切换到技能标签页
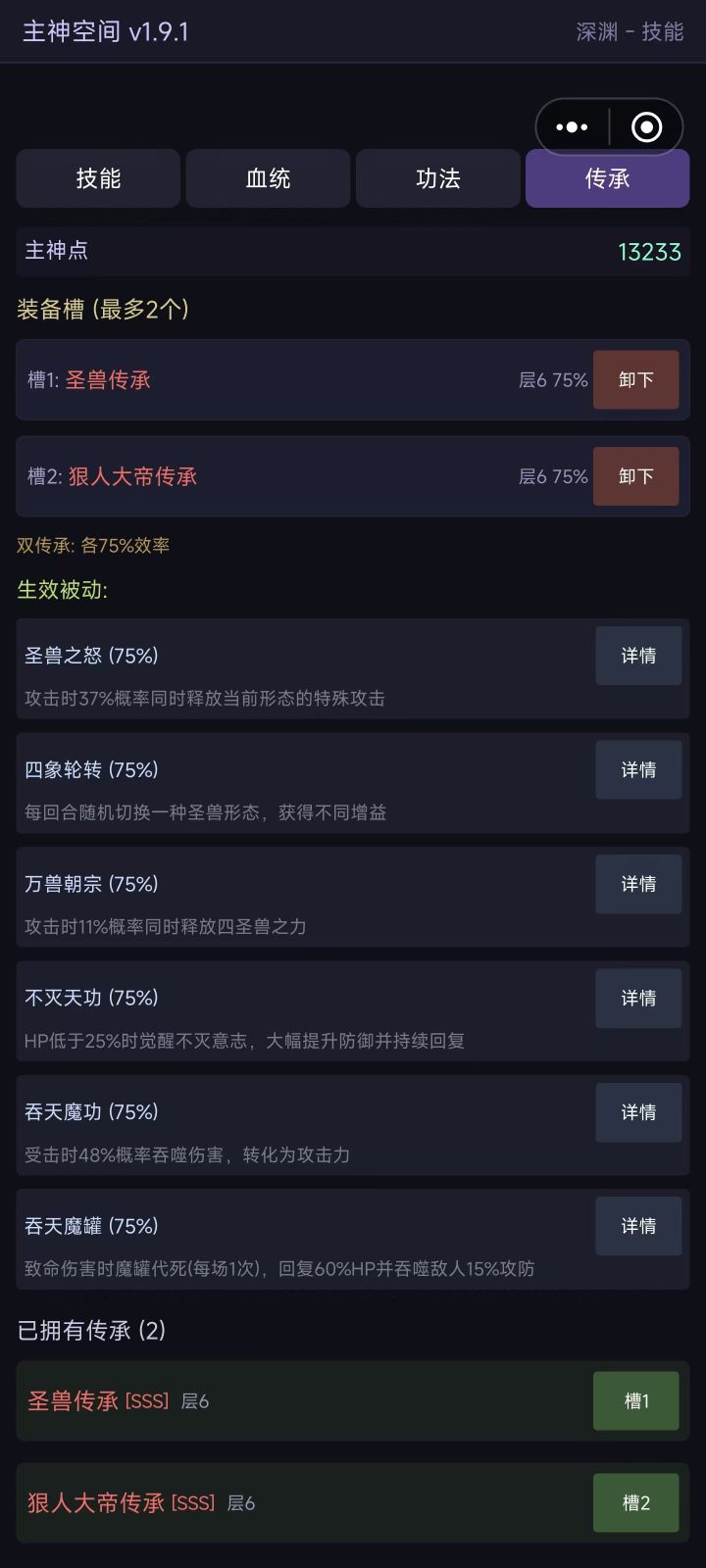The image size is (706, 1568). pos(97,178)
